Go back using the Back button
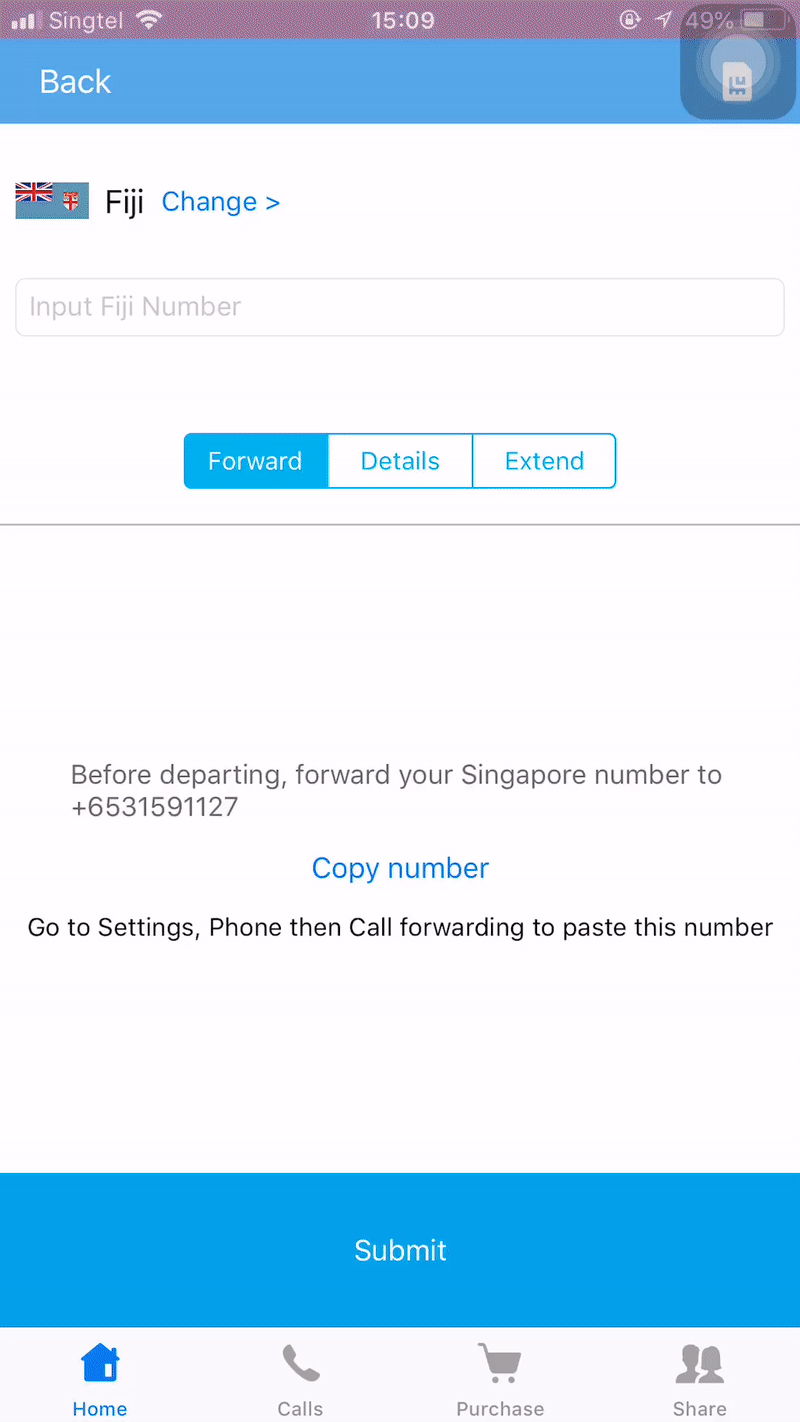The image size is (800, 1422). 75,81
